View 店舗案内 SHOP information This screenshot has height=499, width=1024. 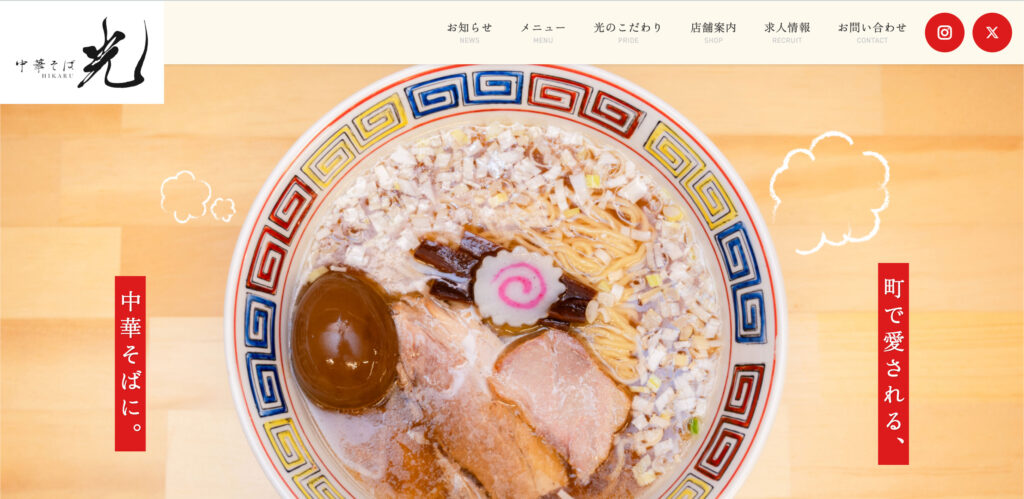(713, 32)
